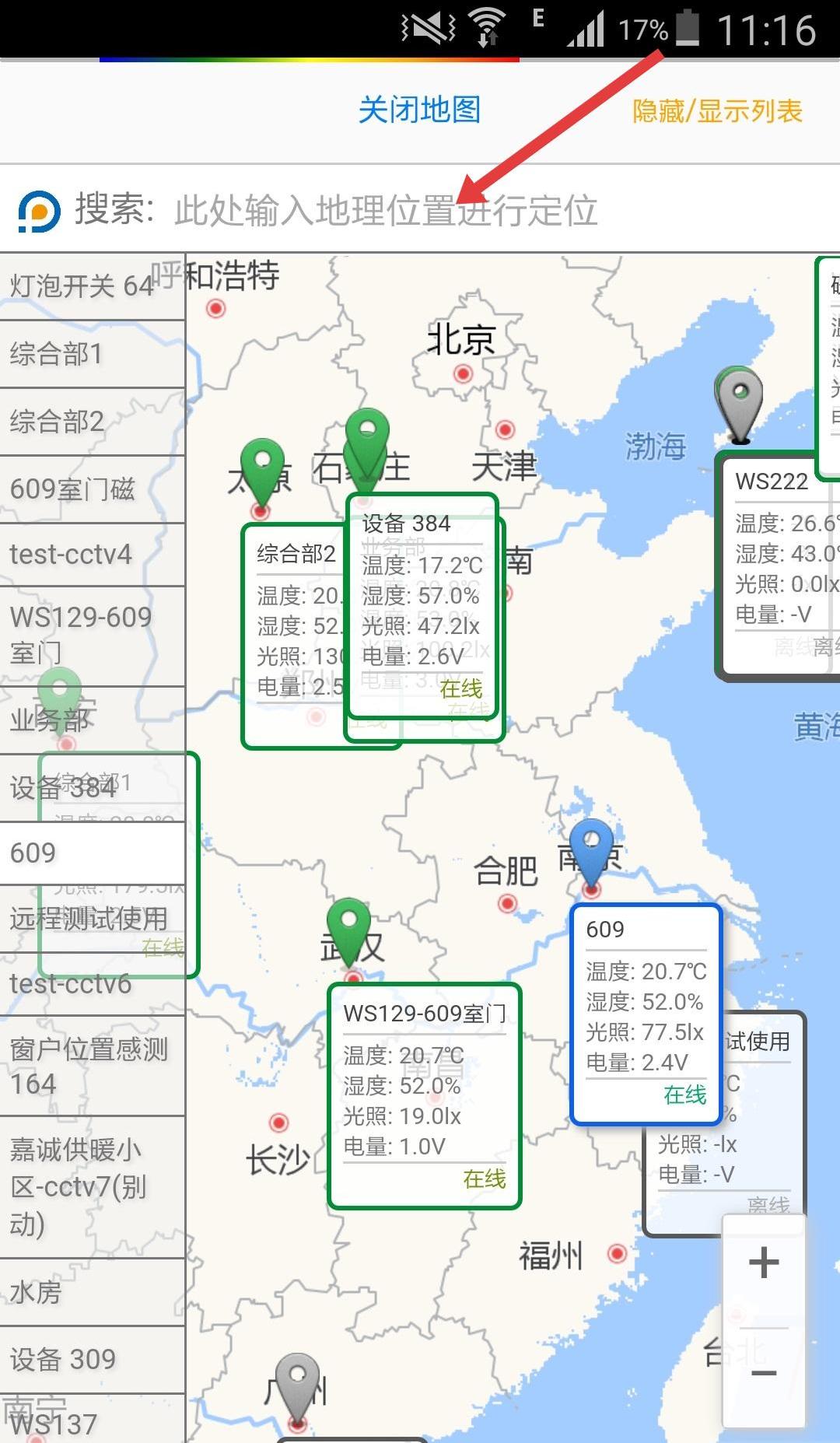840x1443 pixels.
Task: Tap the gray marker above WS222
Action: pos(739,401)
